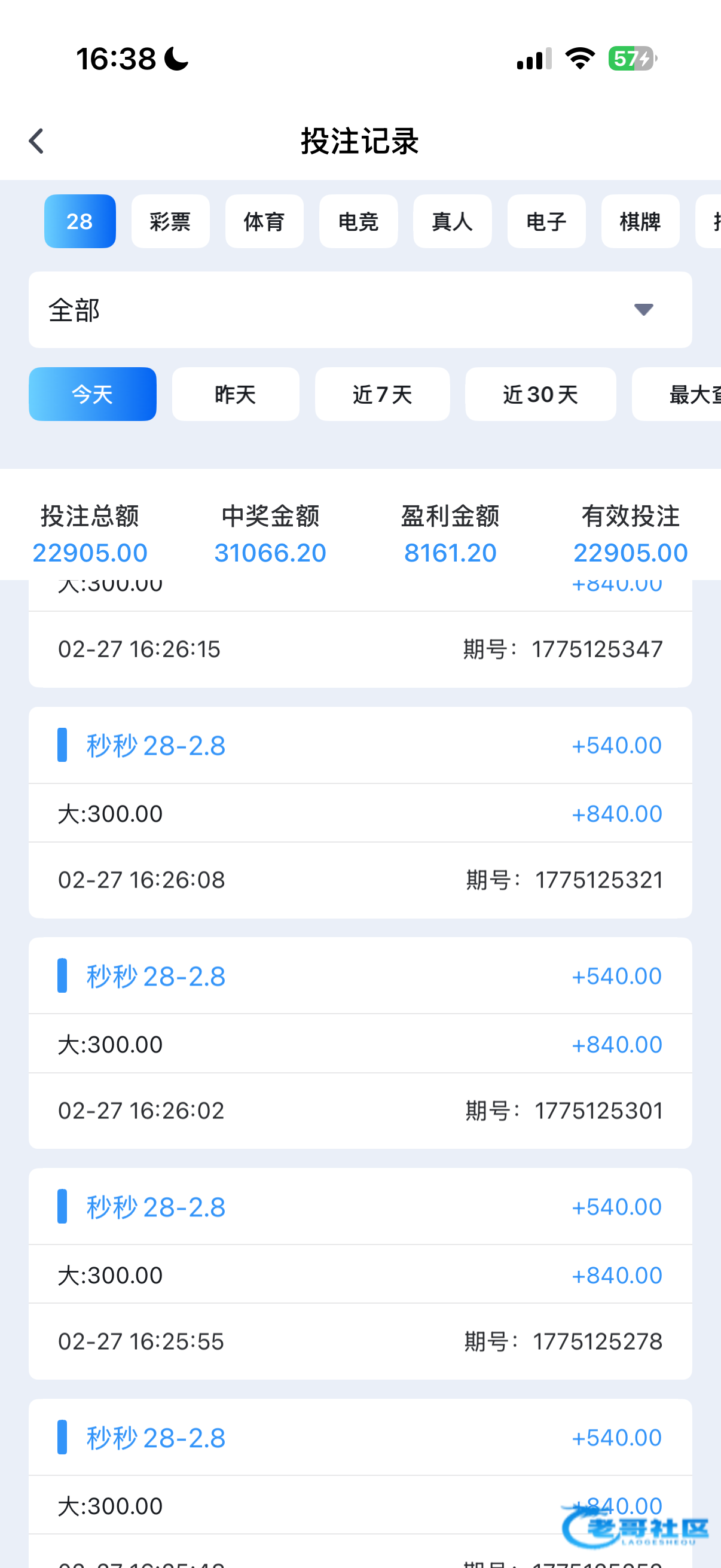The image size is (721, 1568).
Task: Switch to the 彩票 category
Action: (x=170, y=221)
